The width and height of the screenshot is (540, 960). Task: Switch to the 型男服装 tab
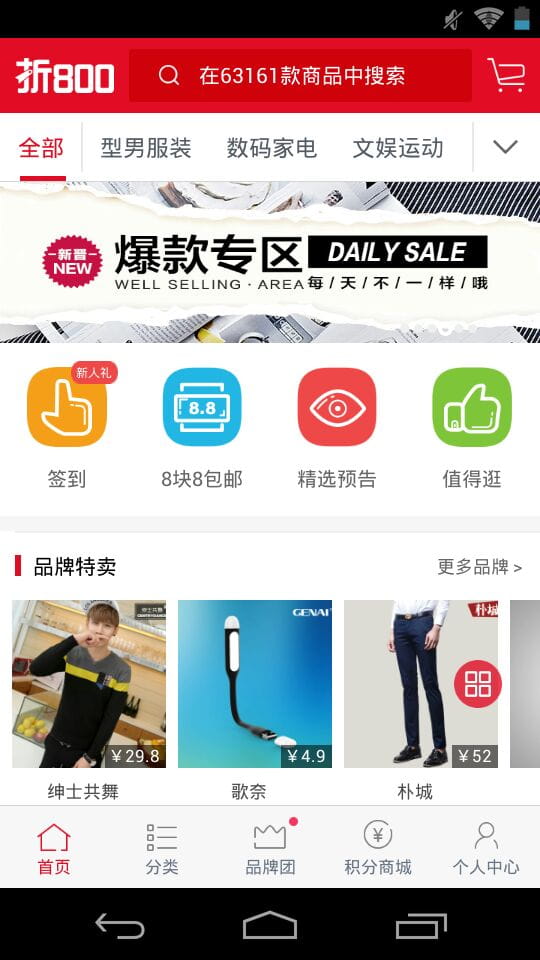coord(146,148)
